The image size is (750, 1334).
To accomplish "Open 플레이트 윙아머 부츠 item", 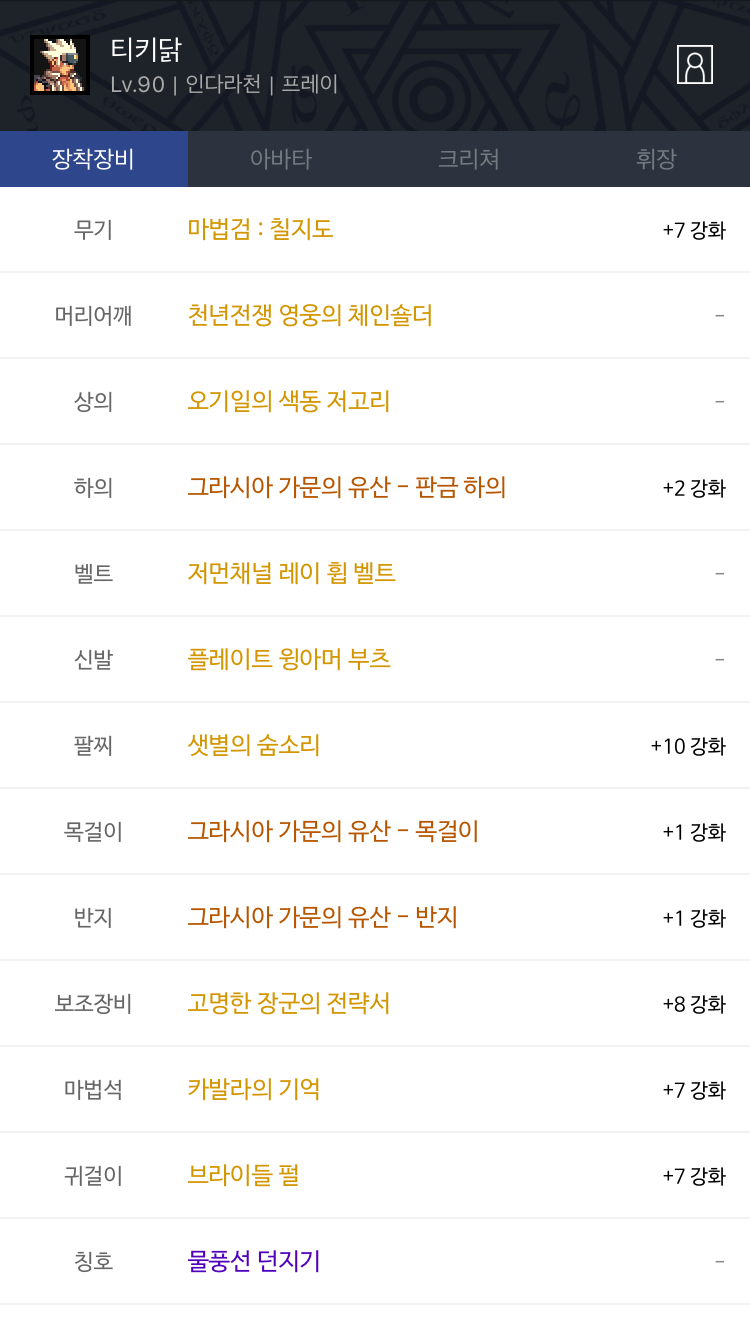I will 289,659.
